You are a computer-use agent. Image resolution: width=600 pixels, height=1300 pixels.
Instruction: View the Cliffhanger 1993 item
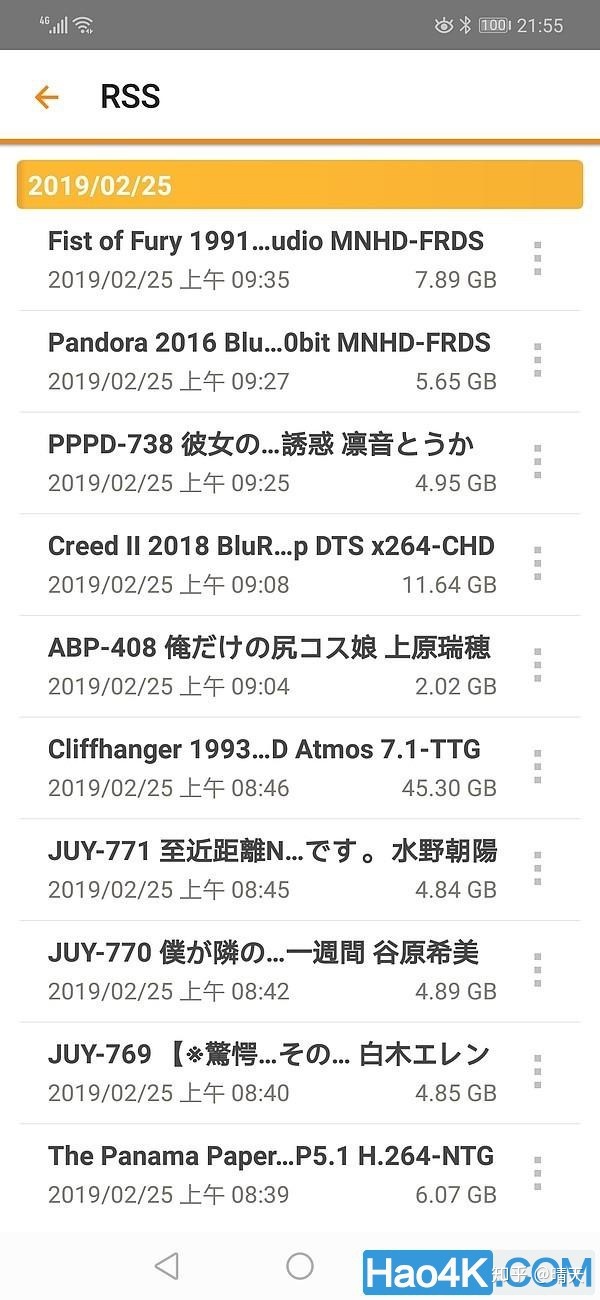[264, 767]
